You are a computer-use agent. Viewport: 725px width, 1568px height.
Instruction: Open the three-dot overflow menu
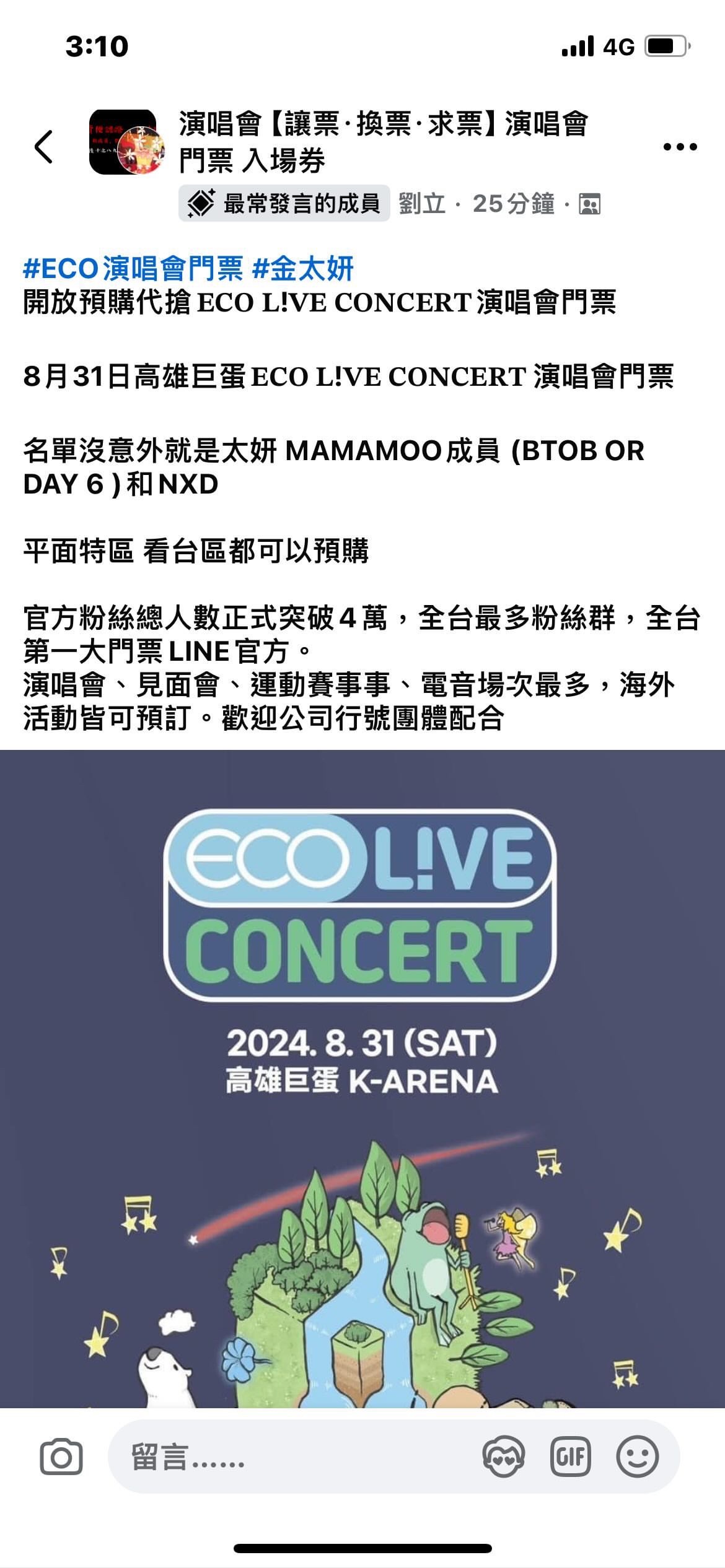coord(680,147)
